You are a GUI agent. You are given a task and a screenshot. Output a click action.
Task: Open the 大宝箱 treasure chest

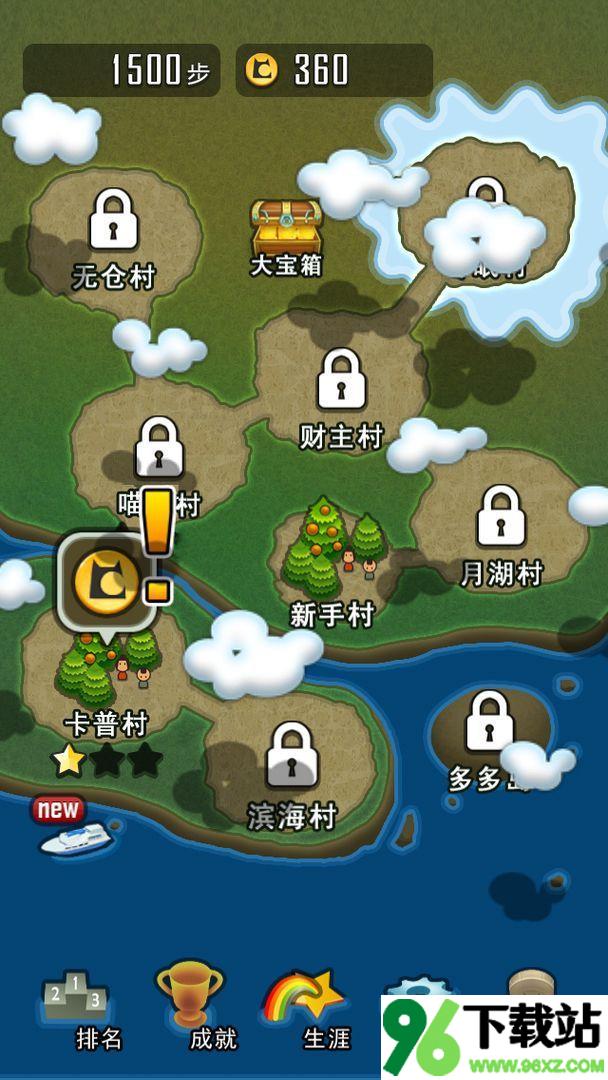pos(286,228)
